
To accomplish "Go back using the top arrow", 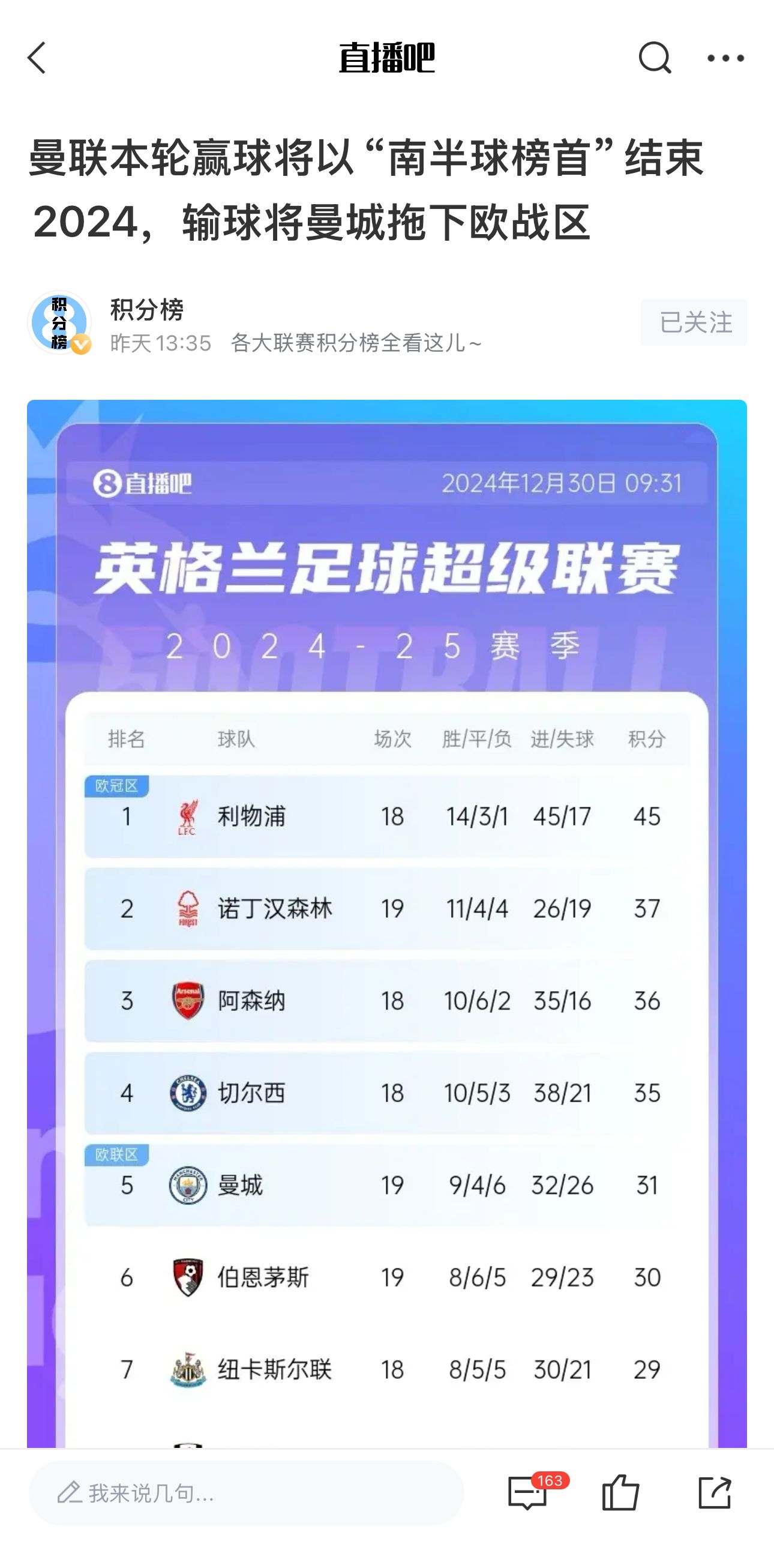I will 38,58.
